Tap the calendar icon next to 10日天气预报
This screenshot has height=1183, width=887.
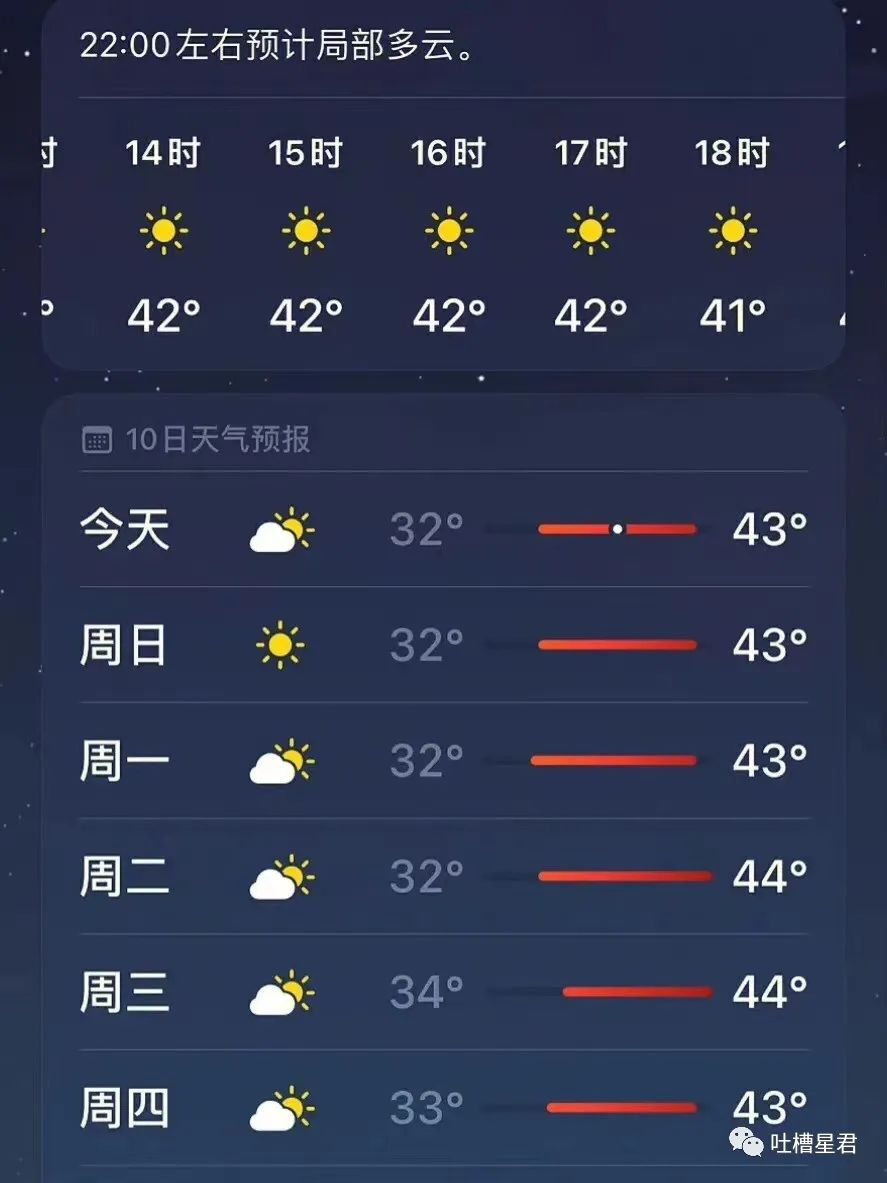(x=97, y=438)
